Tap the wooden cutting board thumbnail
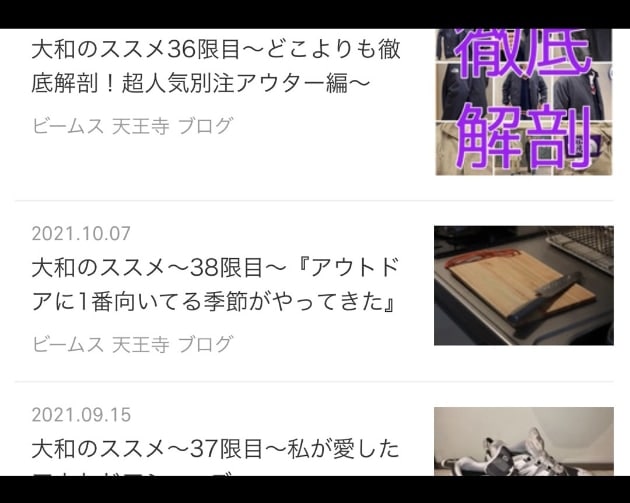 [523, 285]
